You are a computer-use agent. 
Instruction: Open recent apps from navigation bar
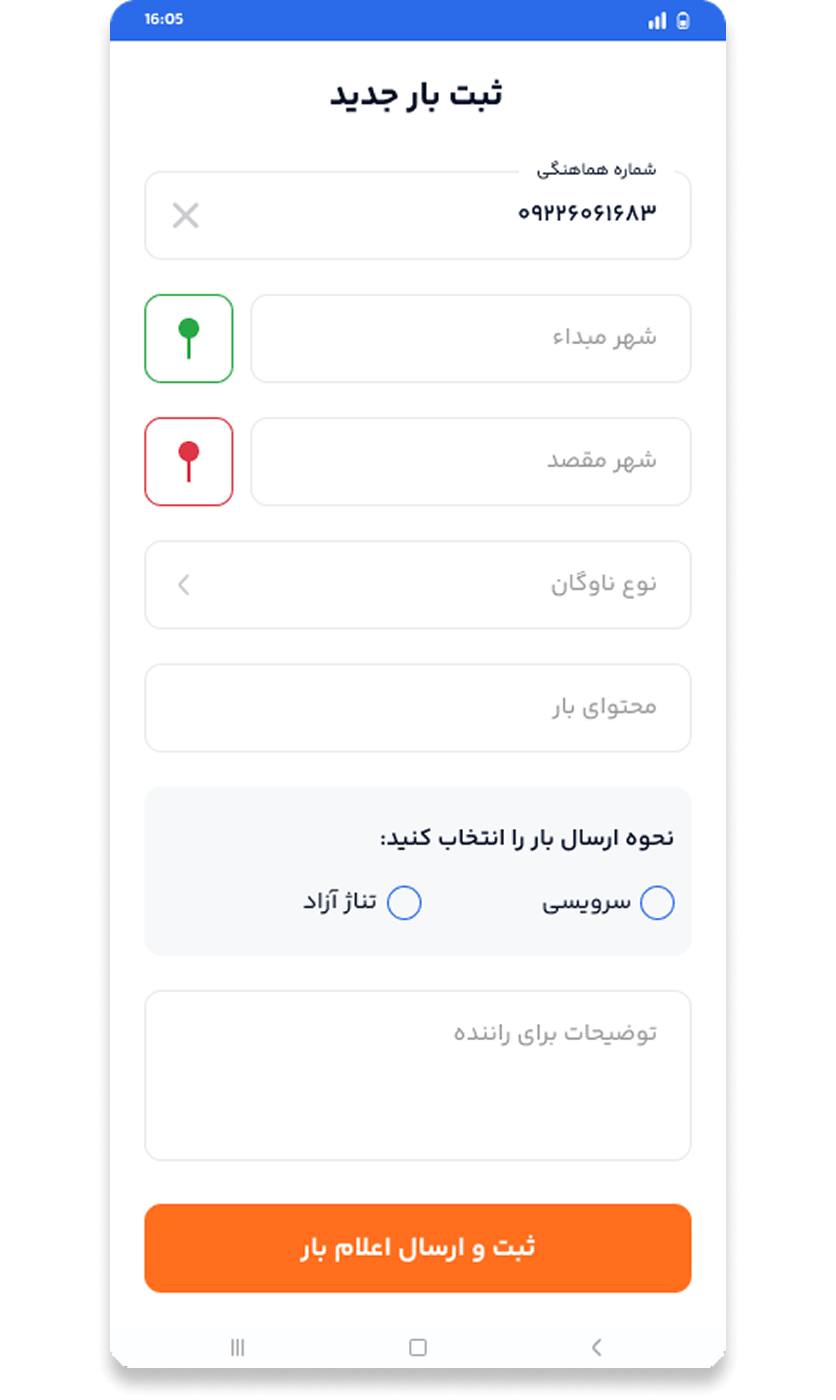(238, 1347)
